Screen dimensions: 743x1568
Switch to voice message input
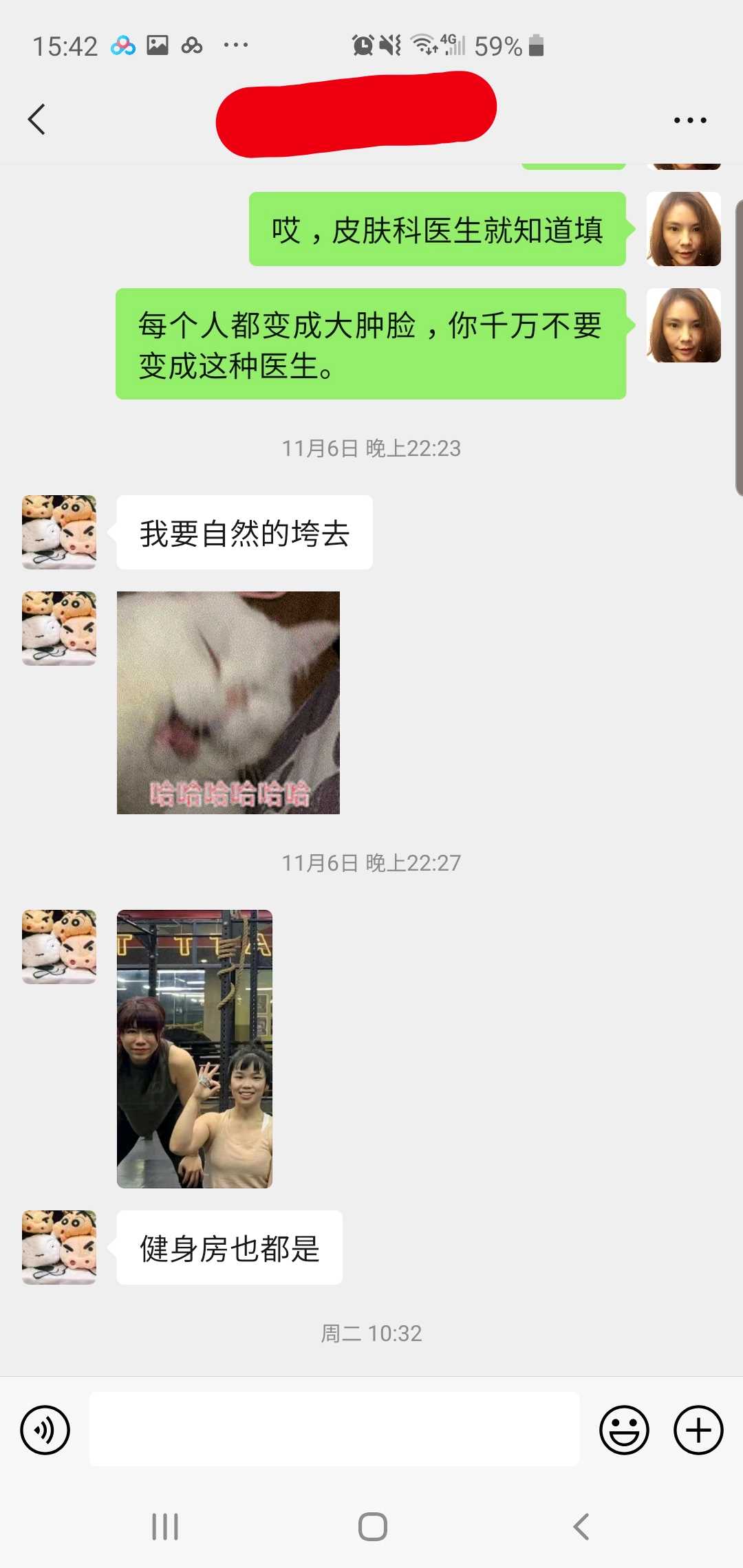(45, 1430)
